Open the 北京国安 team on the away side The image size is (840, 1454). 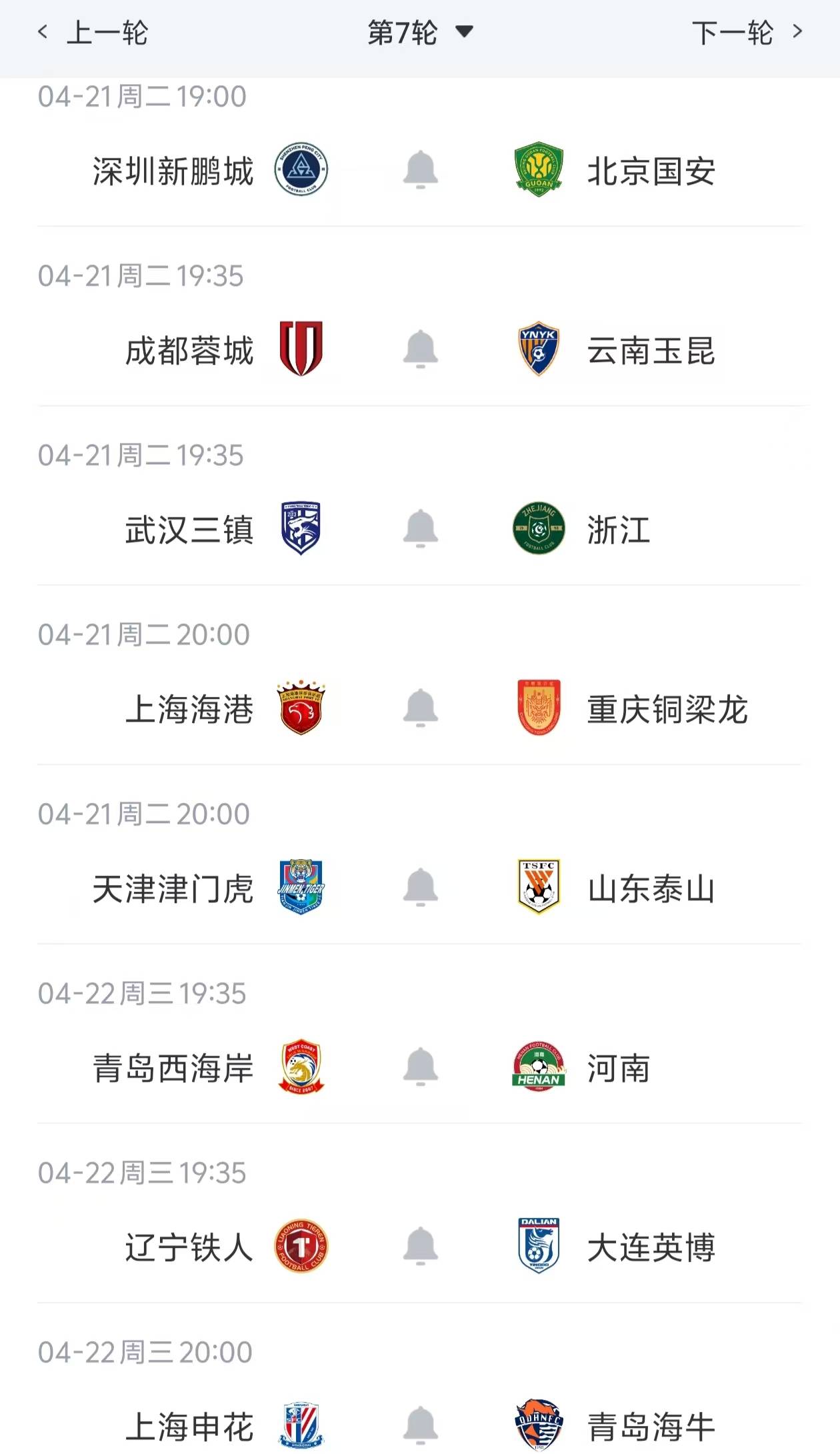tap(651, 171)
